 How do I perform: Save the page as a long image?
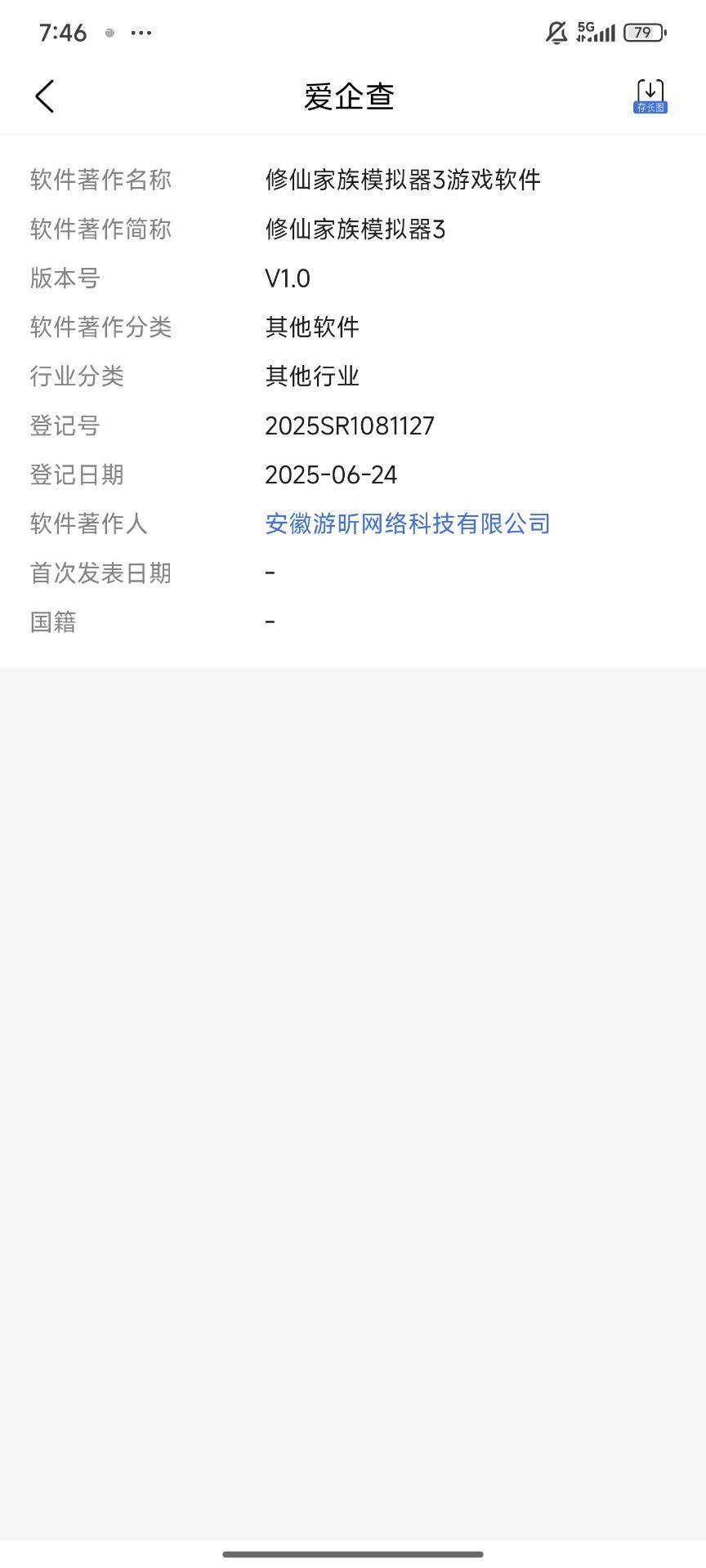pos(650,96)
